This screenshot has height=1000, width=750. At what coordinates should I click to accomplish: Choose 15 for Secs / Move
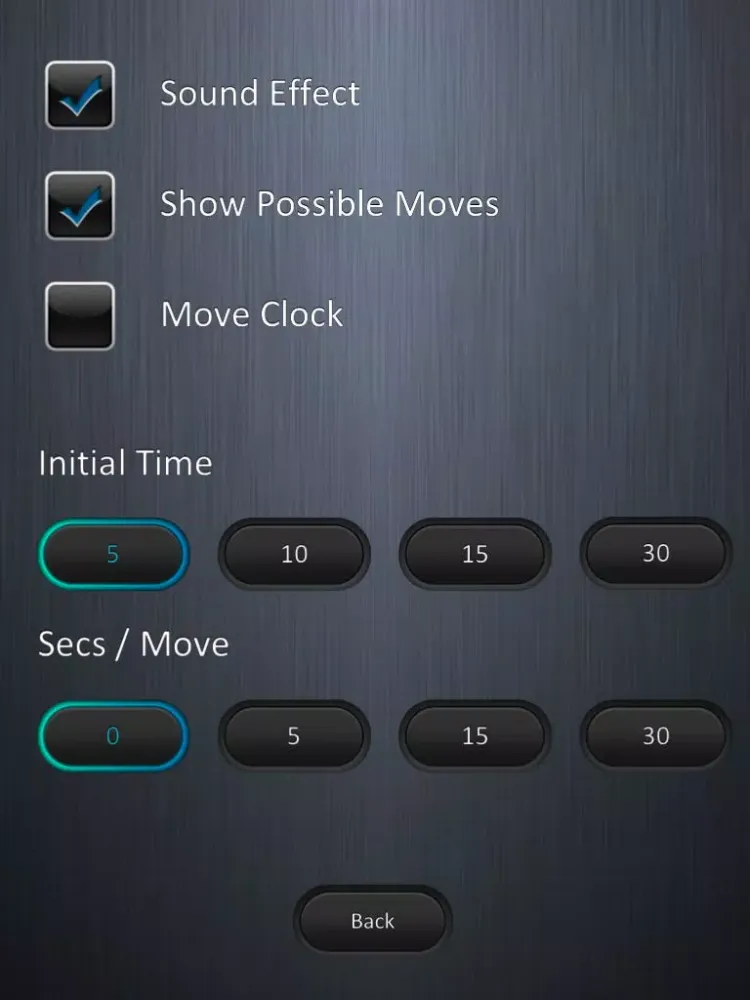475,735
